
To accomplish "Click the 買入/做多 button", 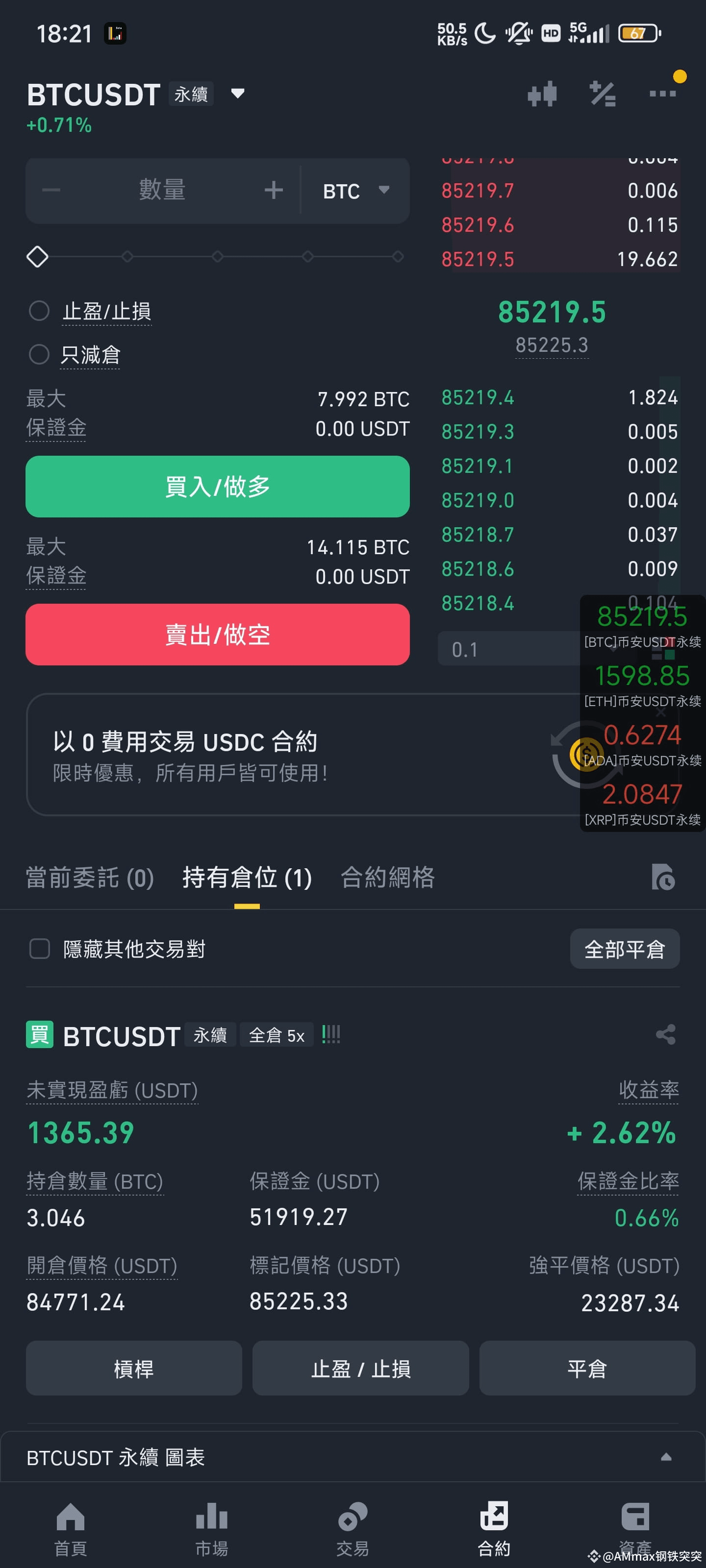I will (x=218, y=487).
